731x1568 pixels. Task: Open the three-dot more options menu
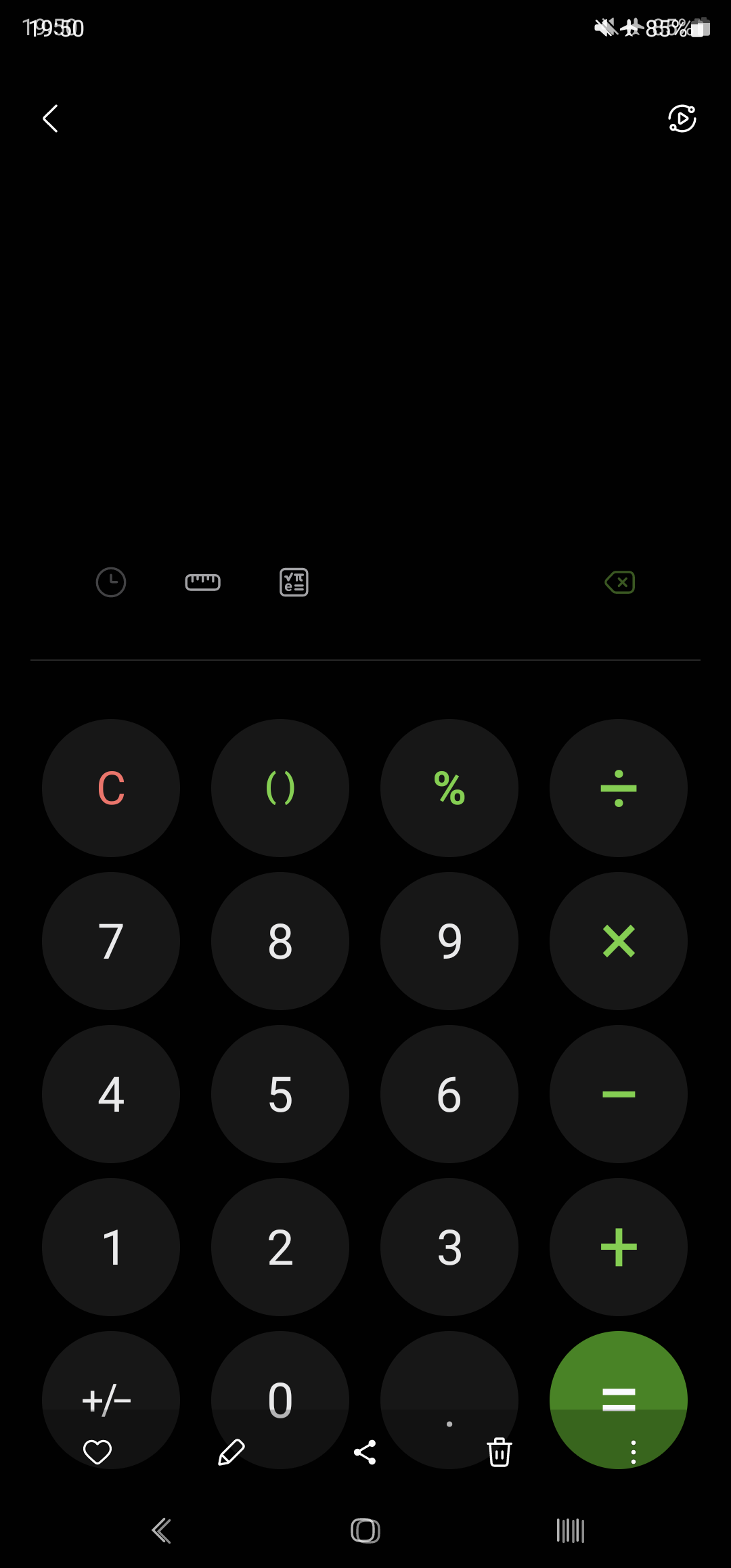(x=633, y=1452)
